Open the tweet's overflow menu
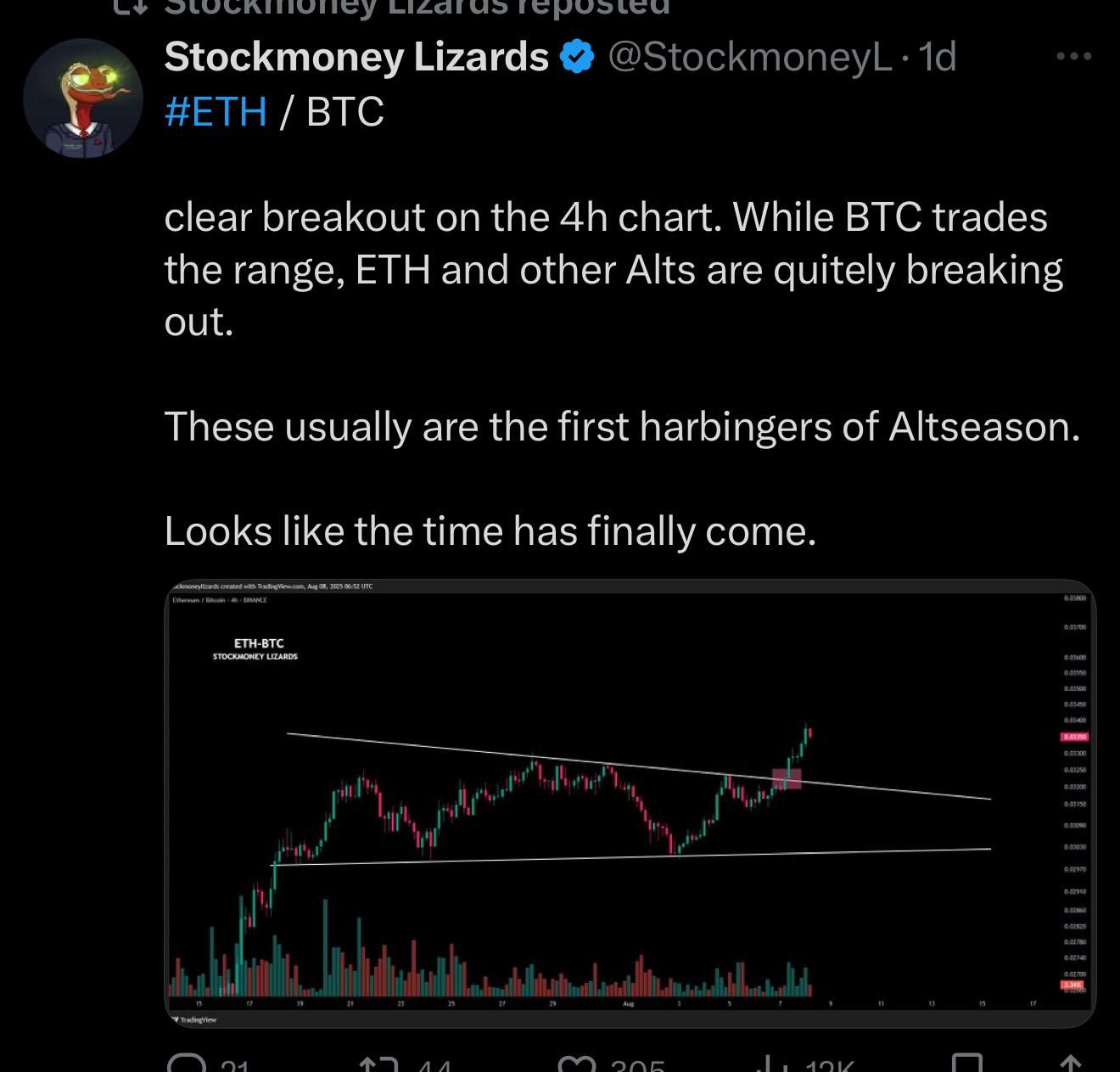 click(x=1073, y=57)
